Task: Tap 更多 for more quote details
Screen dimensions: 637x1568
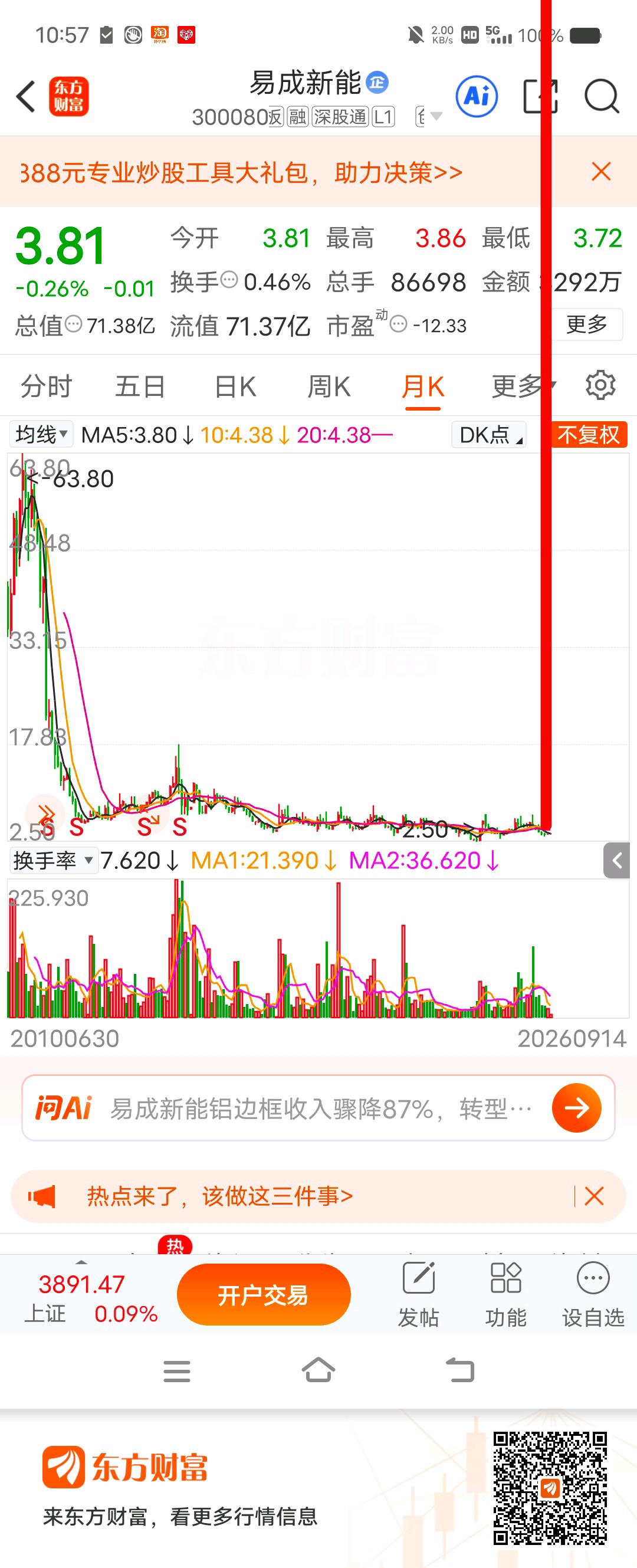Action: (586, 324)
